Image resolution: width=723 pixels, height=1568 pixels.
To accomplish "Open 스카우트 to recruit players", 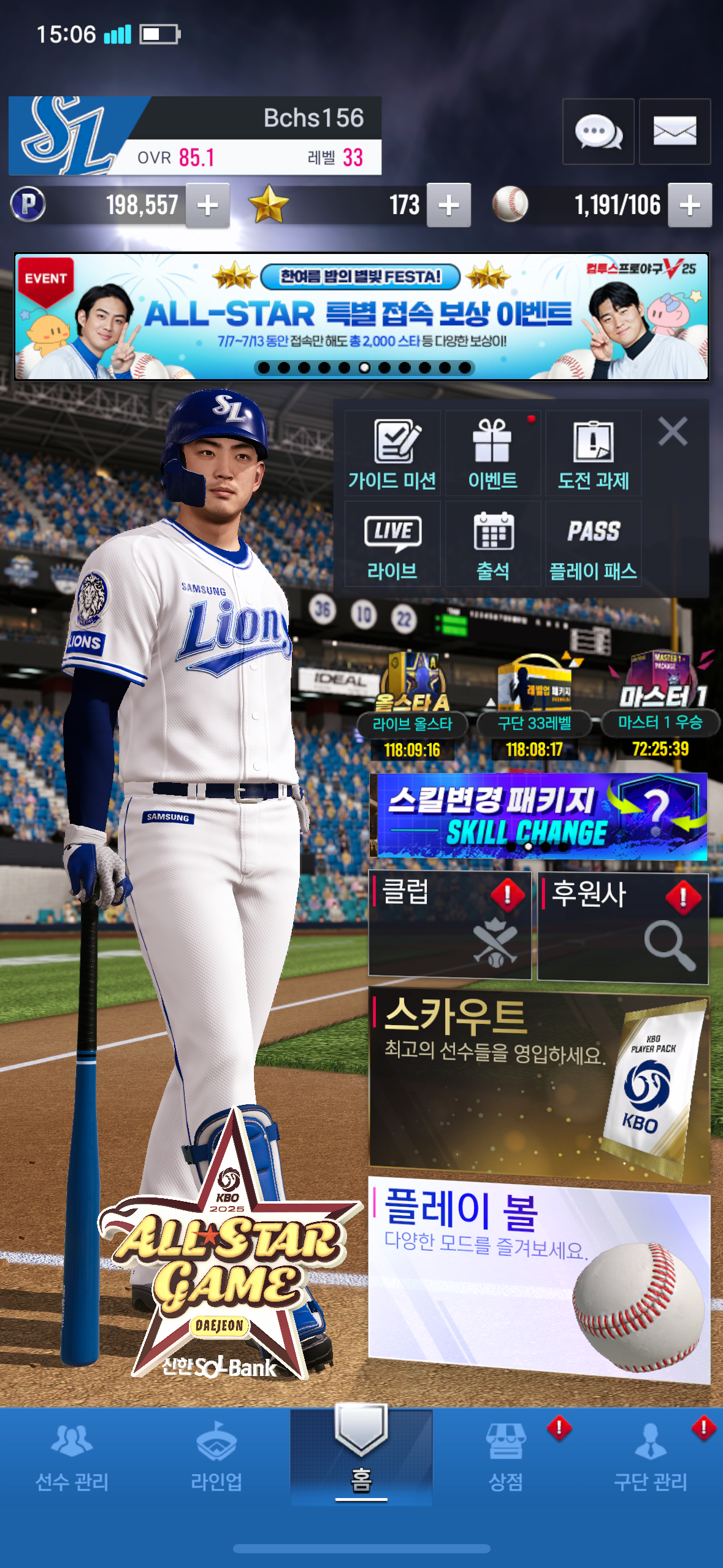I will tap(540, 1083).
